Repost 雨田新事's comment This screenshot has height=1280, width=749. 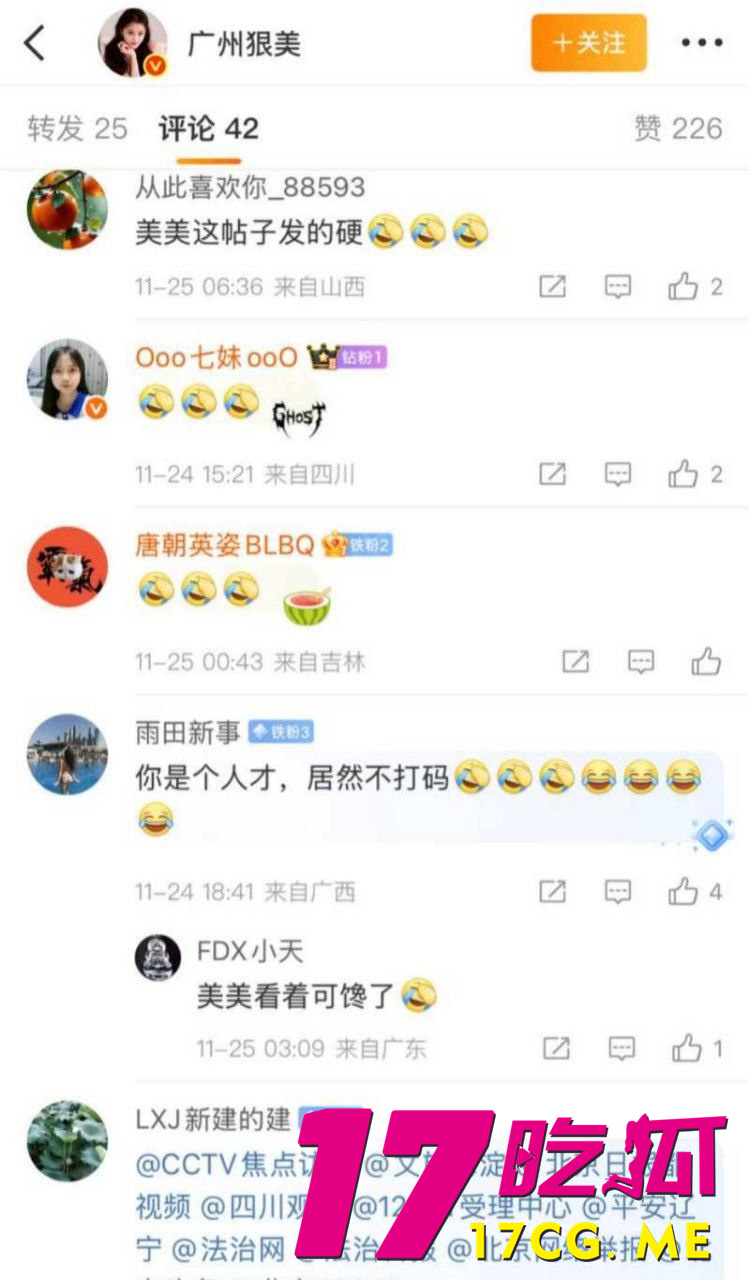[x=552, y=891]
